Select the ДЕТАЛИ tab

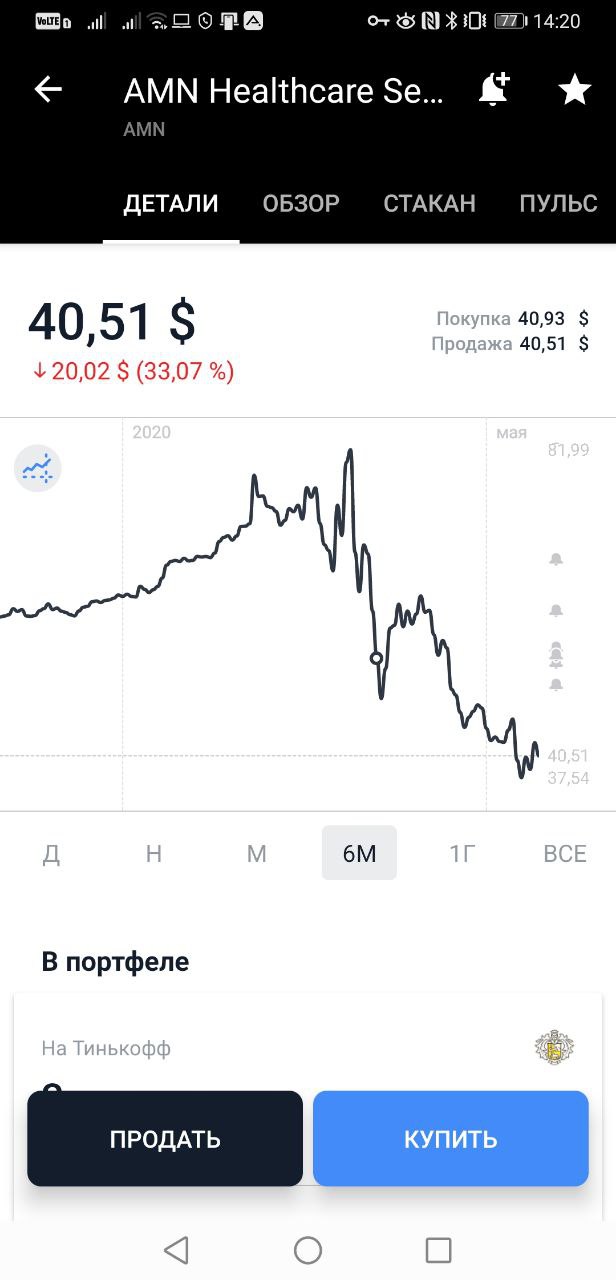tap(171, 204)
